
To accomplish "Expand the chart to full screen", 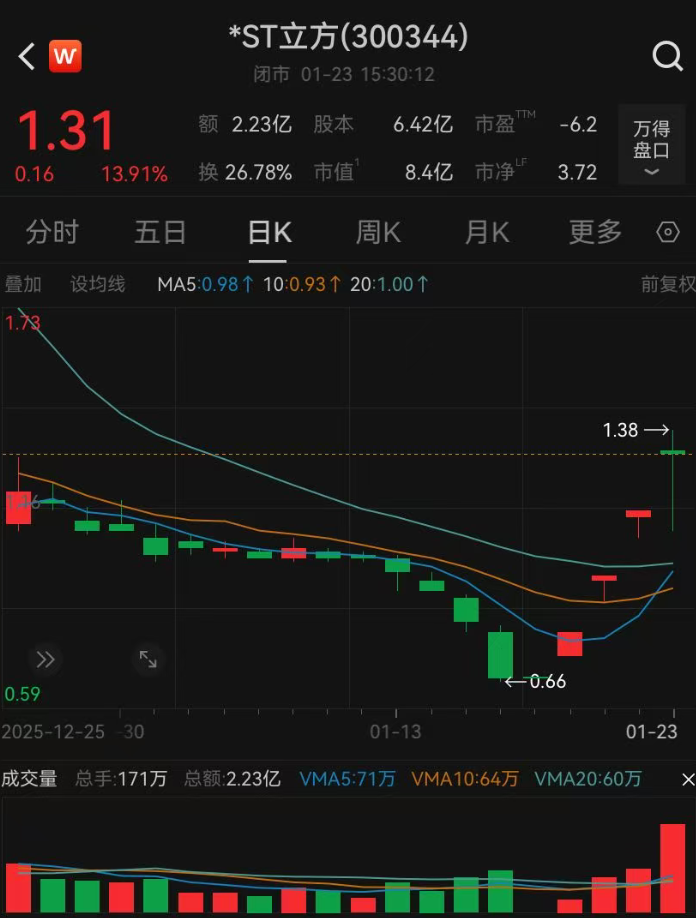I will coord(148,659).
